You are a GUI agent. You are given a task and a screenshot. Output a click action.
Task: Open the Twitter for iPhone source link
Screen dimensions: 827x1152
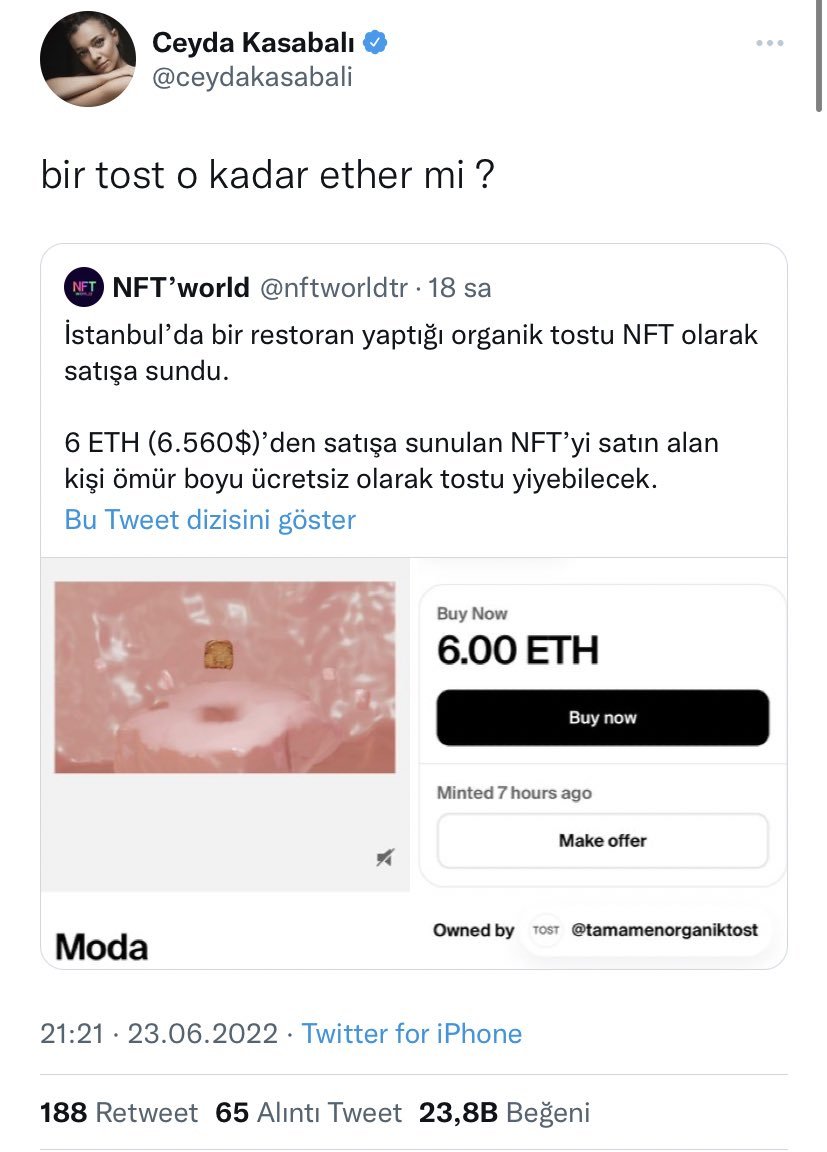pyautogui.click(x=411, y=1033)
